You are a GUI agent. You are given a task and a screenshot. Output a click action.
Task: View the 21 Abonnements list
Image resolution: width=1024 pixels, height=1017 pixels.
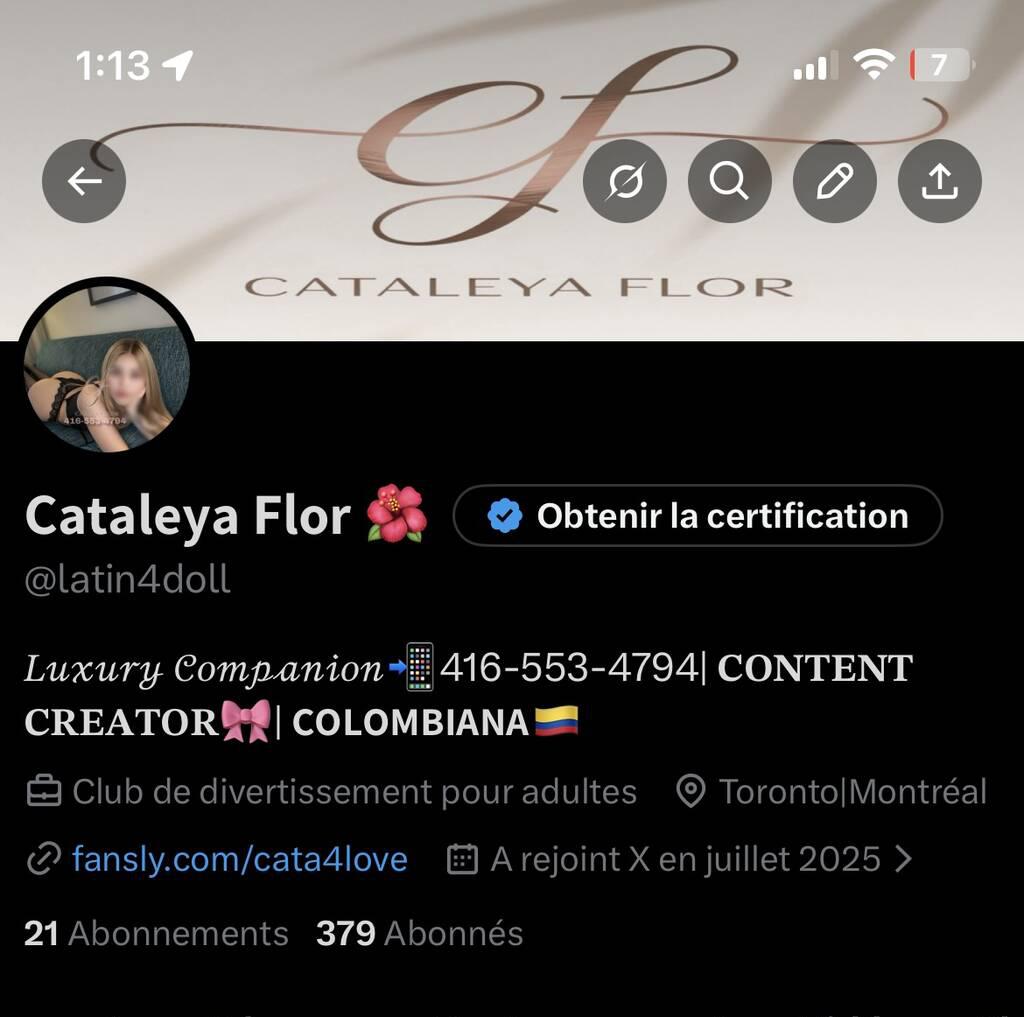coord(156,933)
